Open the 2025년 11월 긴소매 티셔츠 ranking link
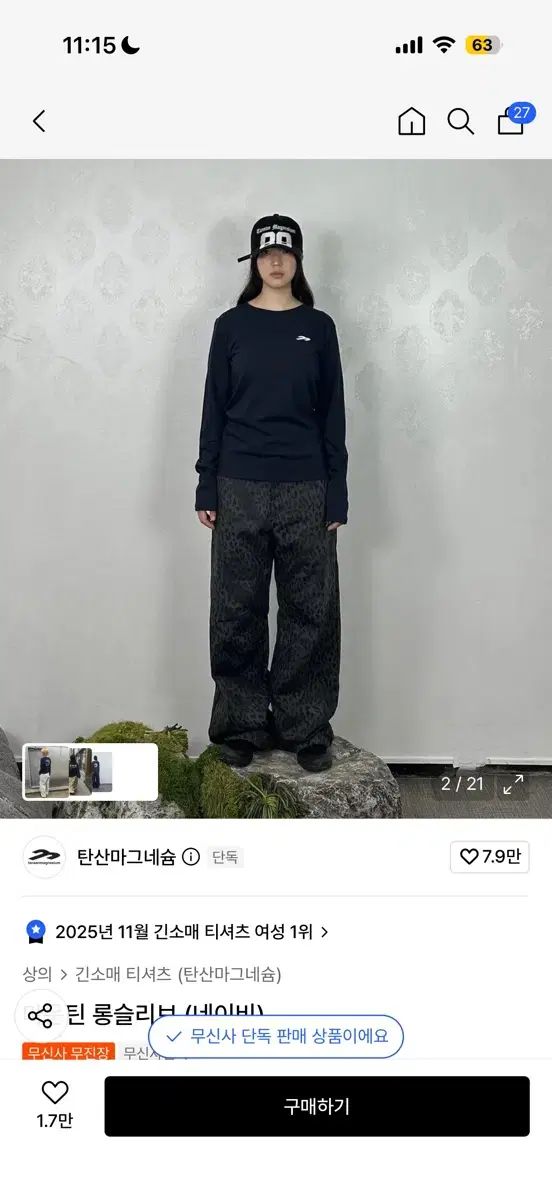This screenshot has width=552, height=1200. coord(179,932)
